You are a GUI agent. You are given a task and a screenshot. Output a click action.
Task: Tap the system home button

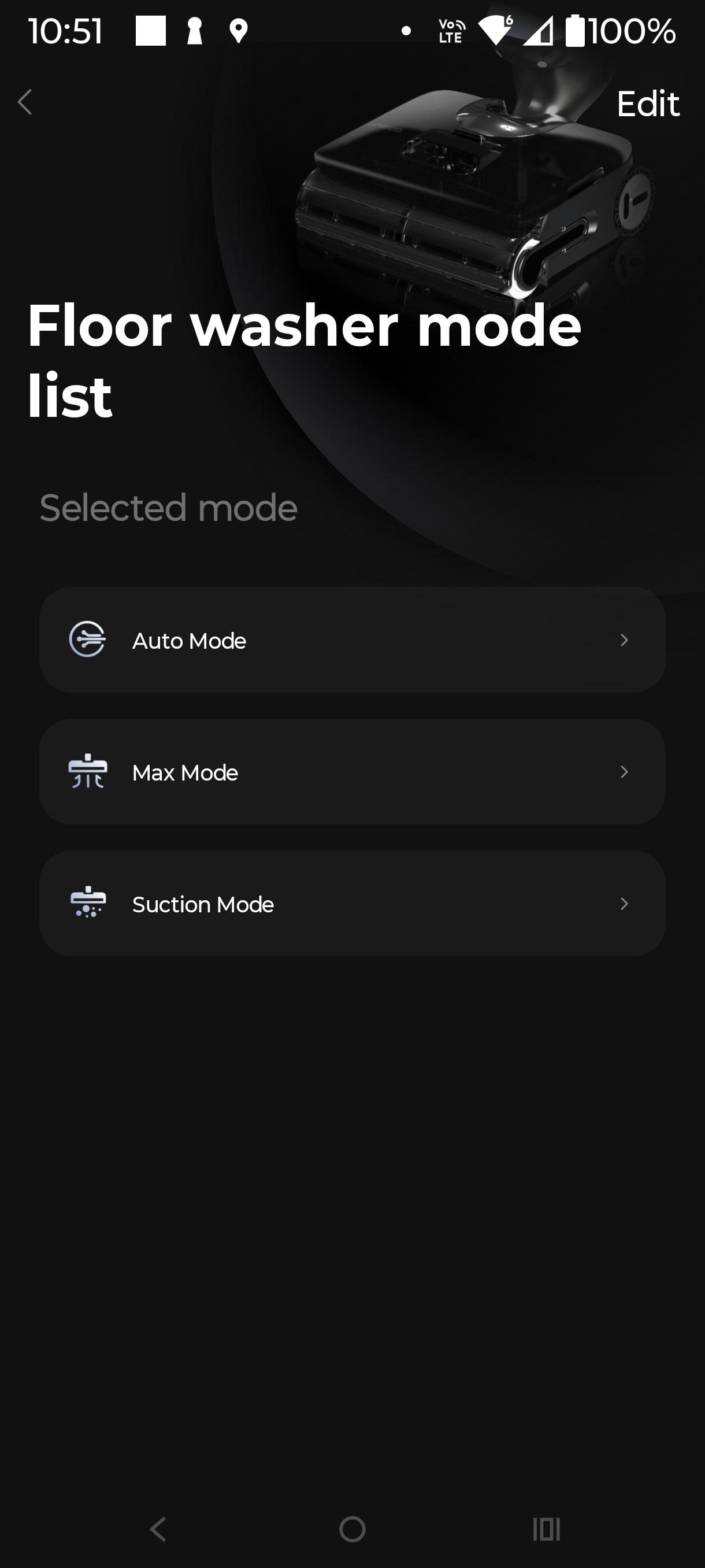(352, 1529)
